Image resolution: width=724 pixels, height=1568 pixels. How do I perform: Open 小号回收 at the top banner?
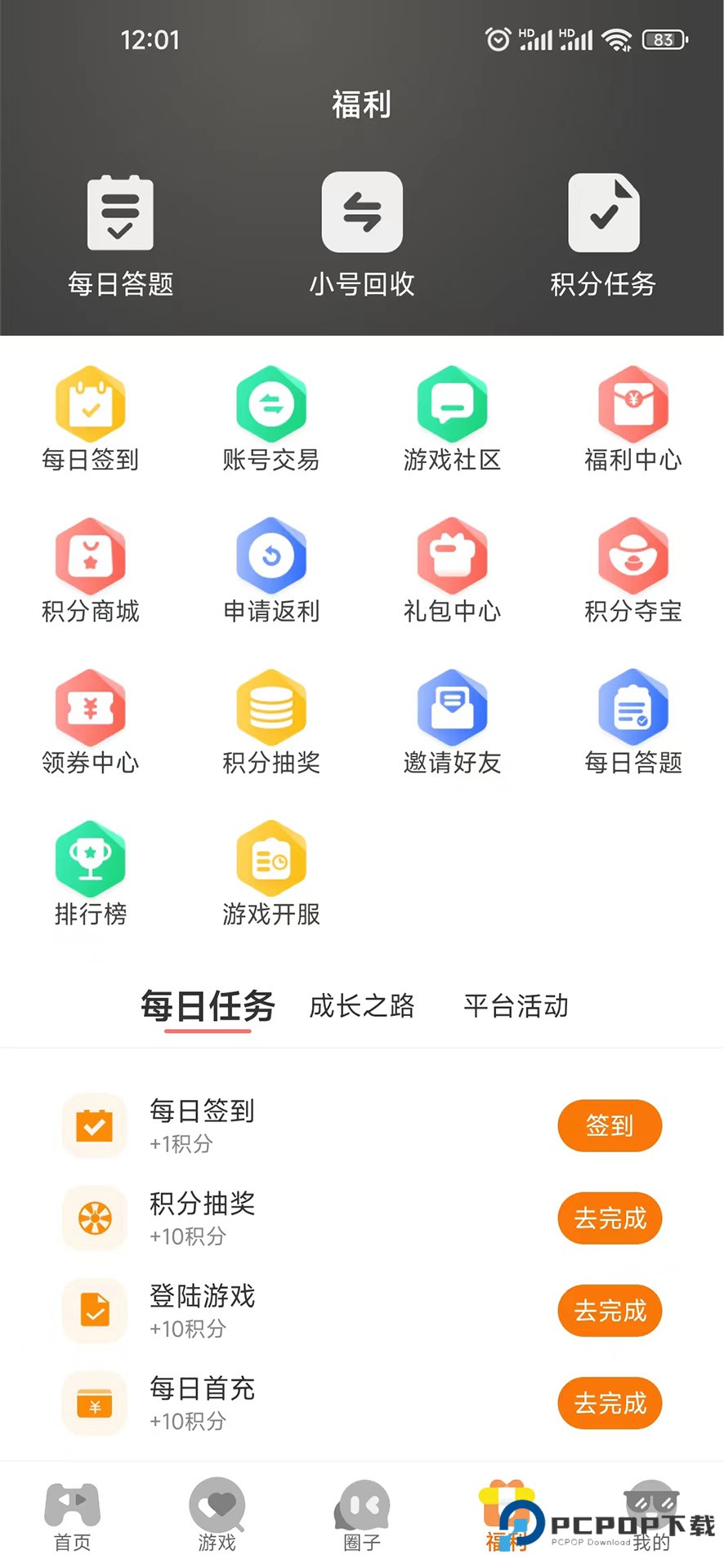[362, 233]
